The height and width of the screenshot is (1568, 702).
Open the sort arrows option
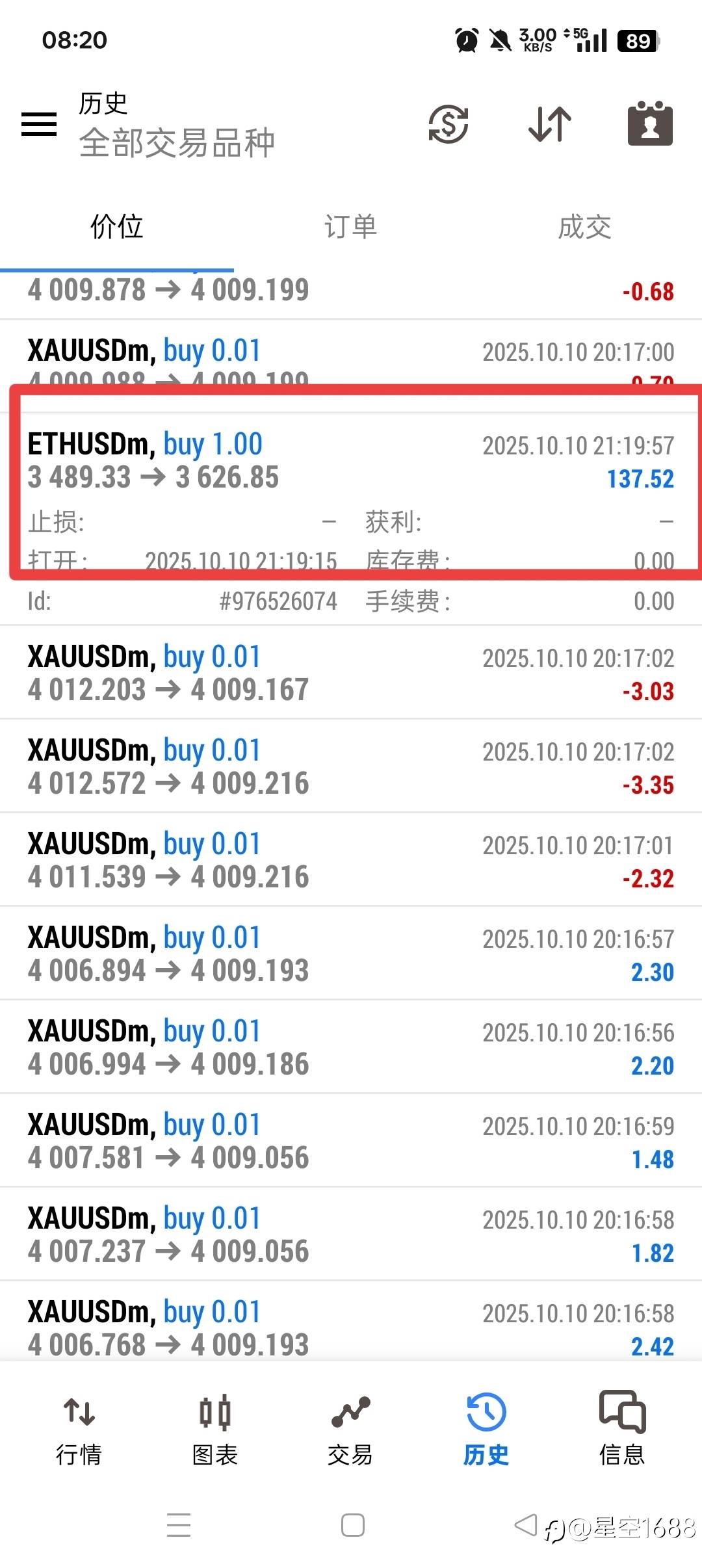550,124
